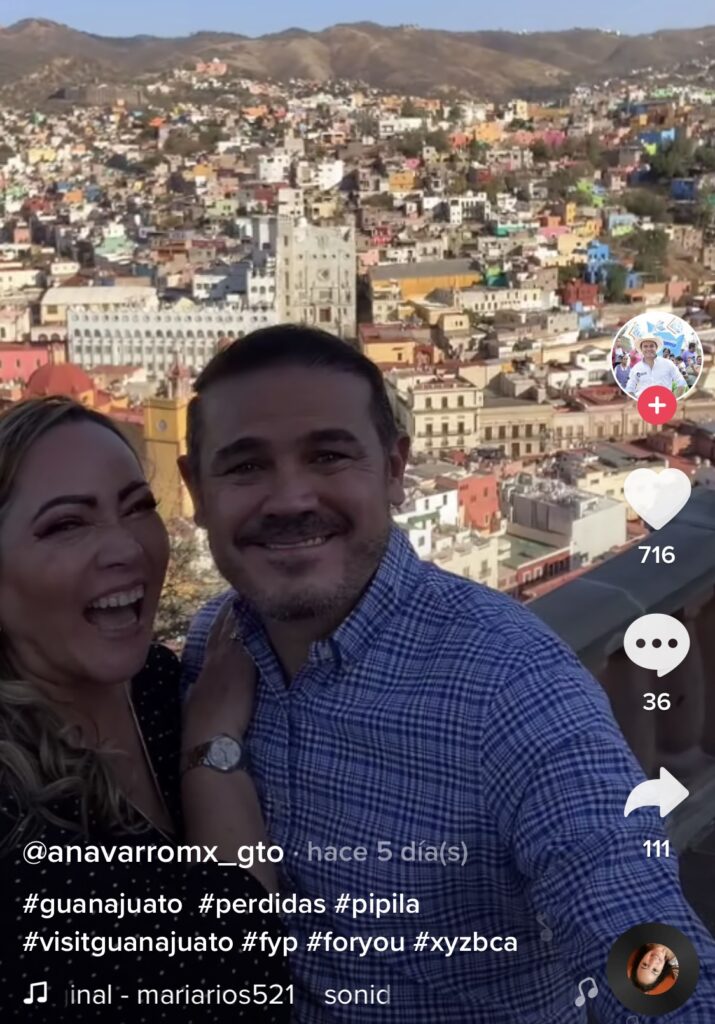Image resolution: width=715 pixels, height=1024 pixels.
Task: Follow the creator with the red plus
Action: point(656,405)
